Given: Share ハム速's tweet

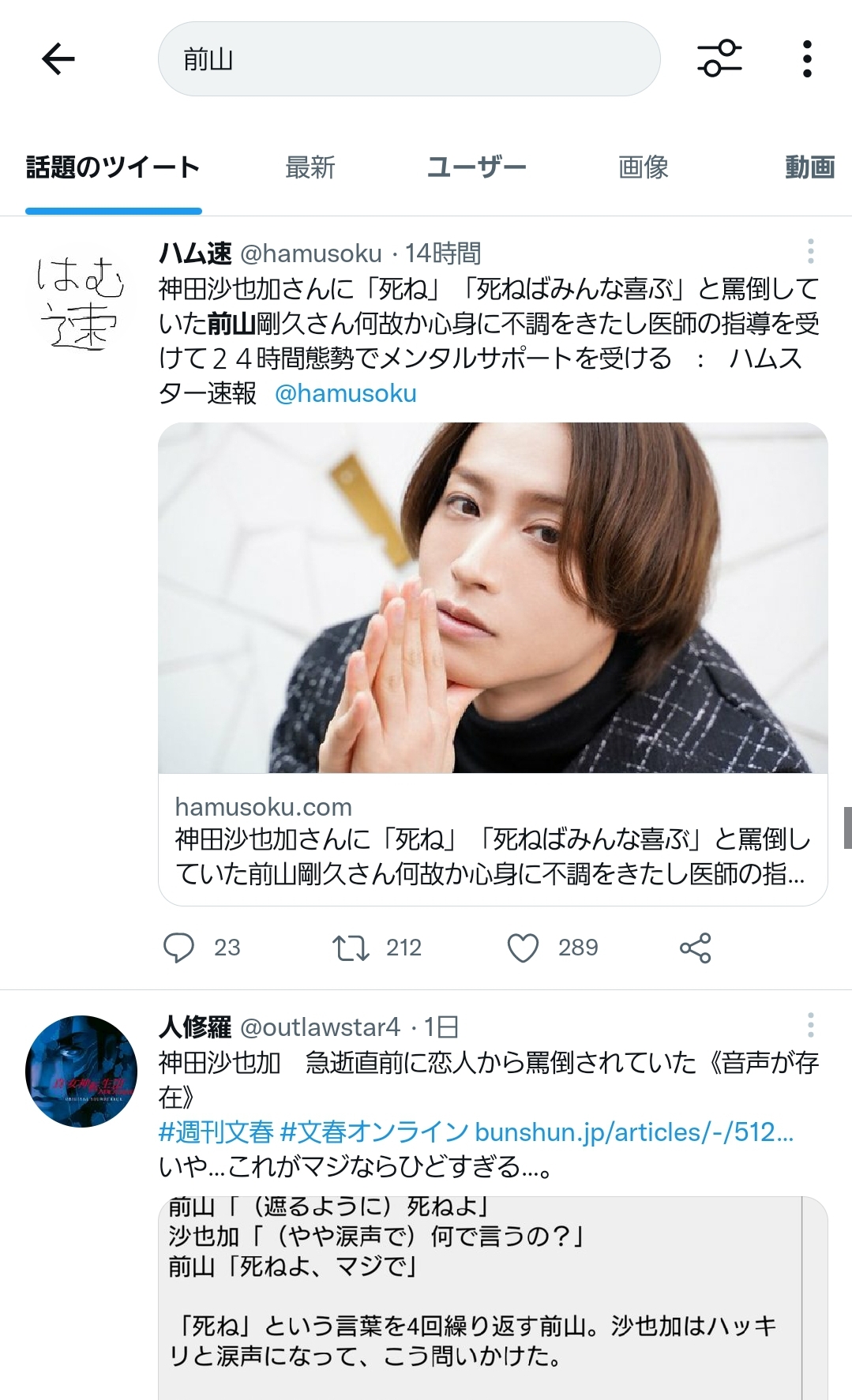Looking at the screenshot, I should (695, 948).
